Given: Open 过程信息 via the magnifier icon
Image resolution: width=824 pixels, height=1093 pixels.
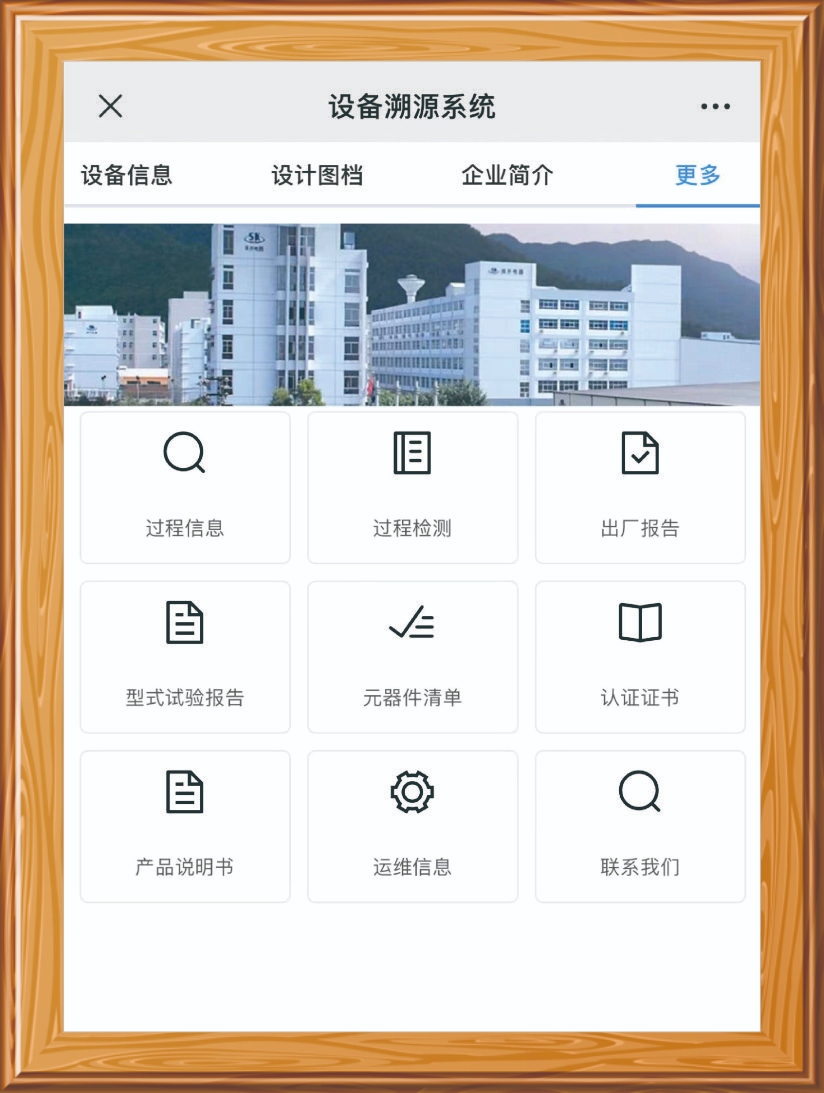Looking at the screenshot, I should (185, 453).
